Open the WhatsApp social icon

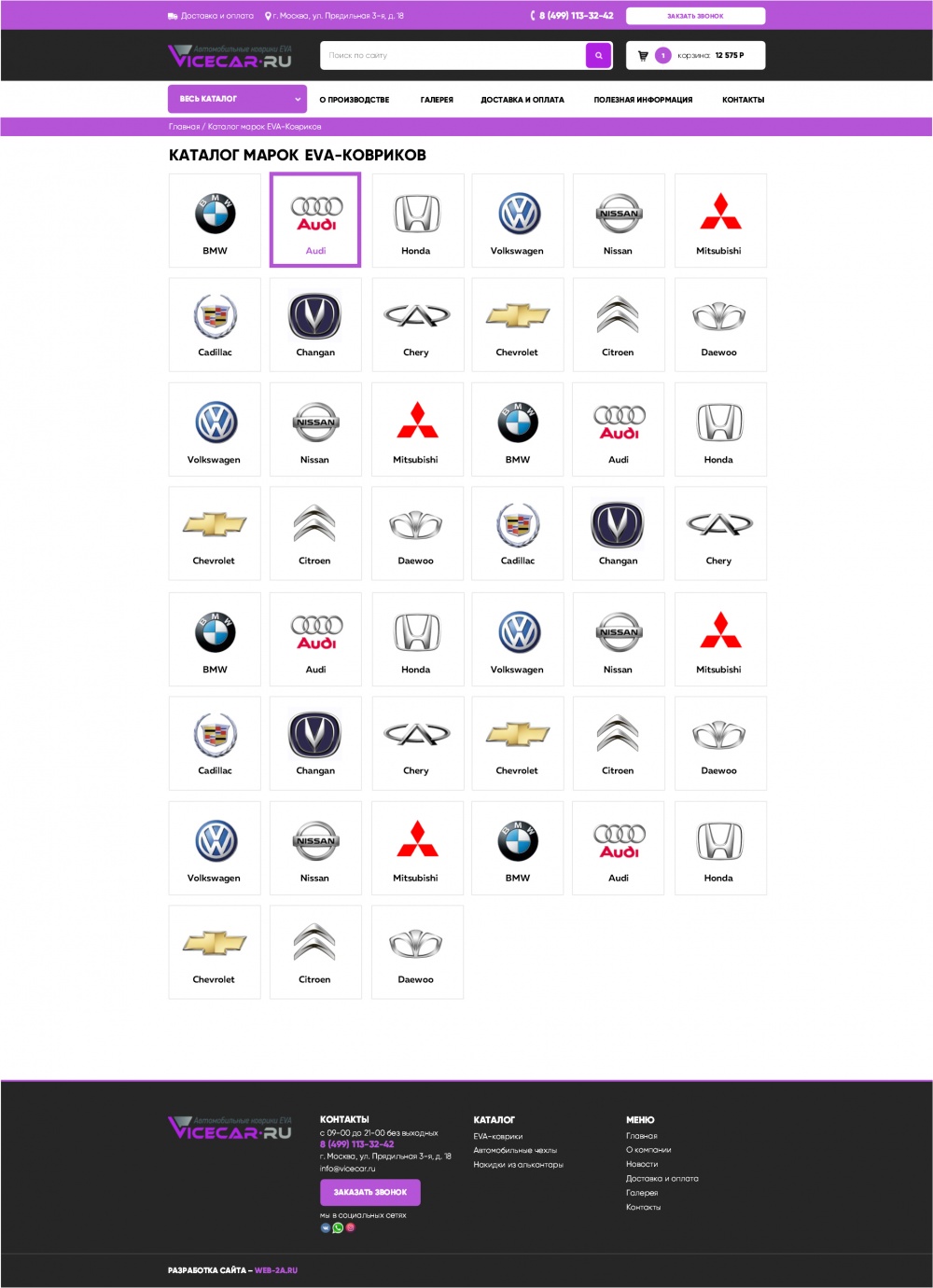pos(338,1227)
